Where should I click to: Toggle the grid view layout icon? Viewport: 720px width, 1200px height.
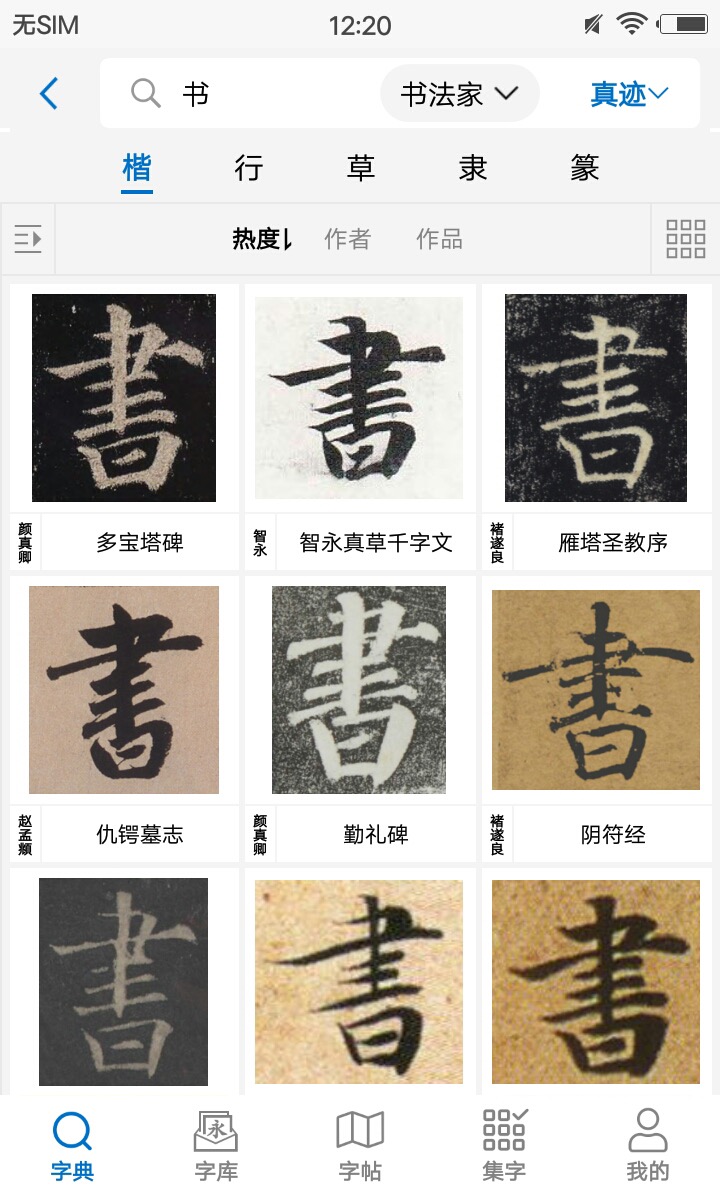click(x=685, y=239)
